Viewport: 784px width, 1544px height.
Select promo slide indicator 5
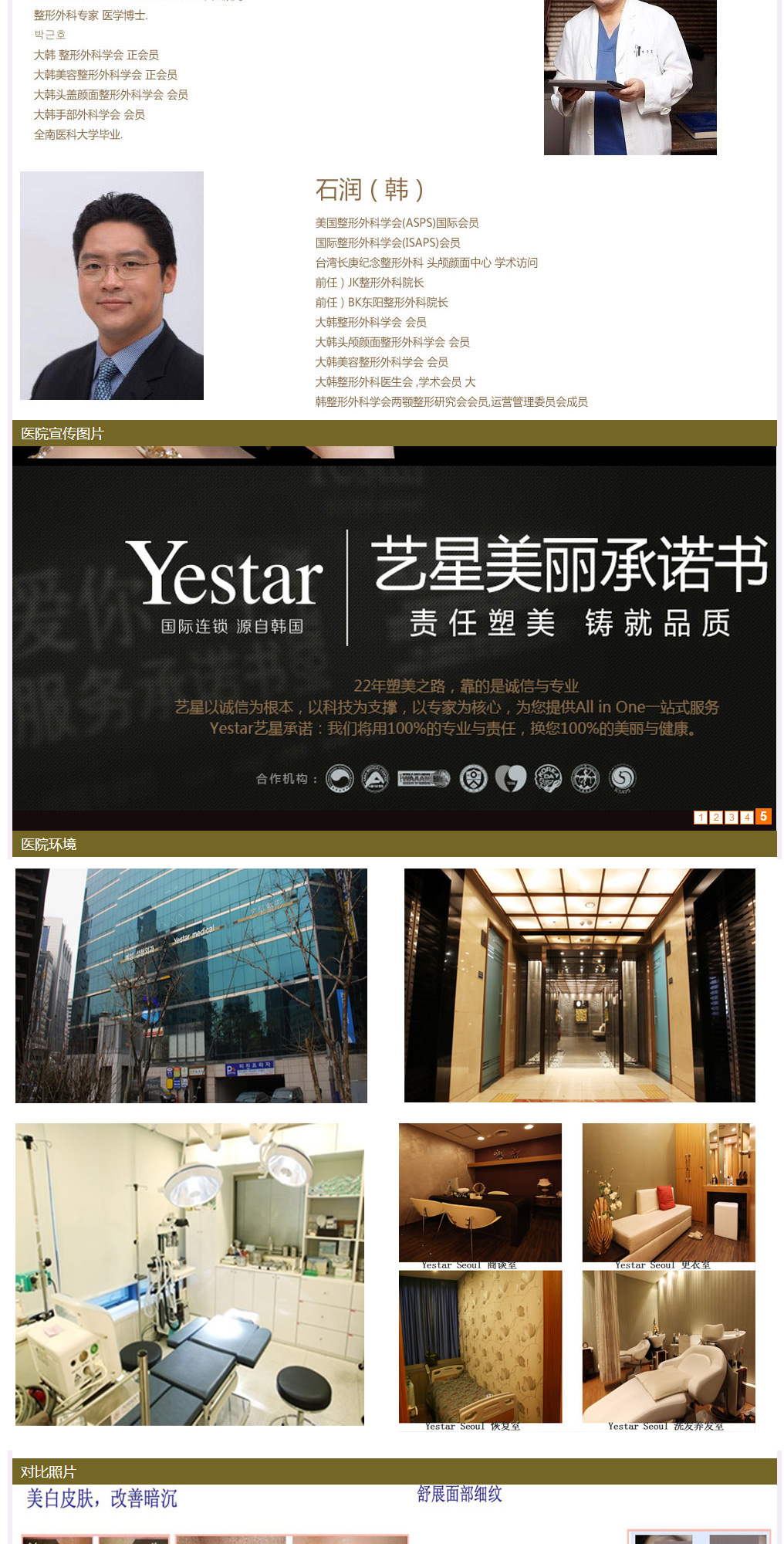763,816
